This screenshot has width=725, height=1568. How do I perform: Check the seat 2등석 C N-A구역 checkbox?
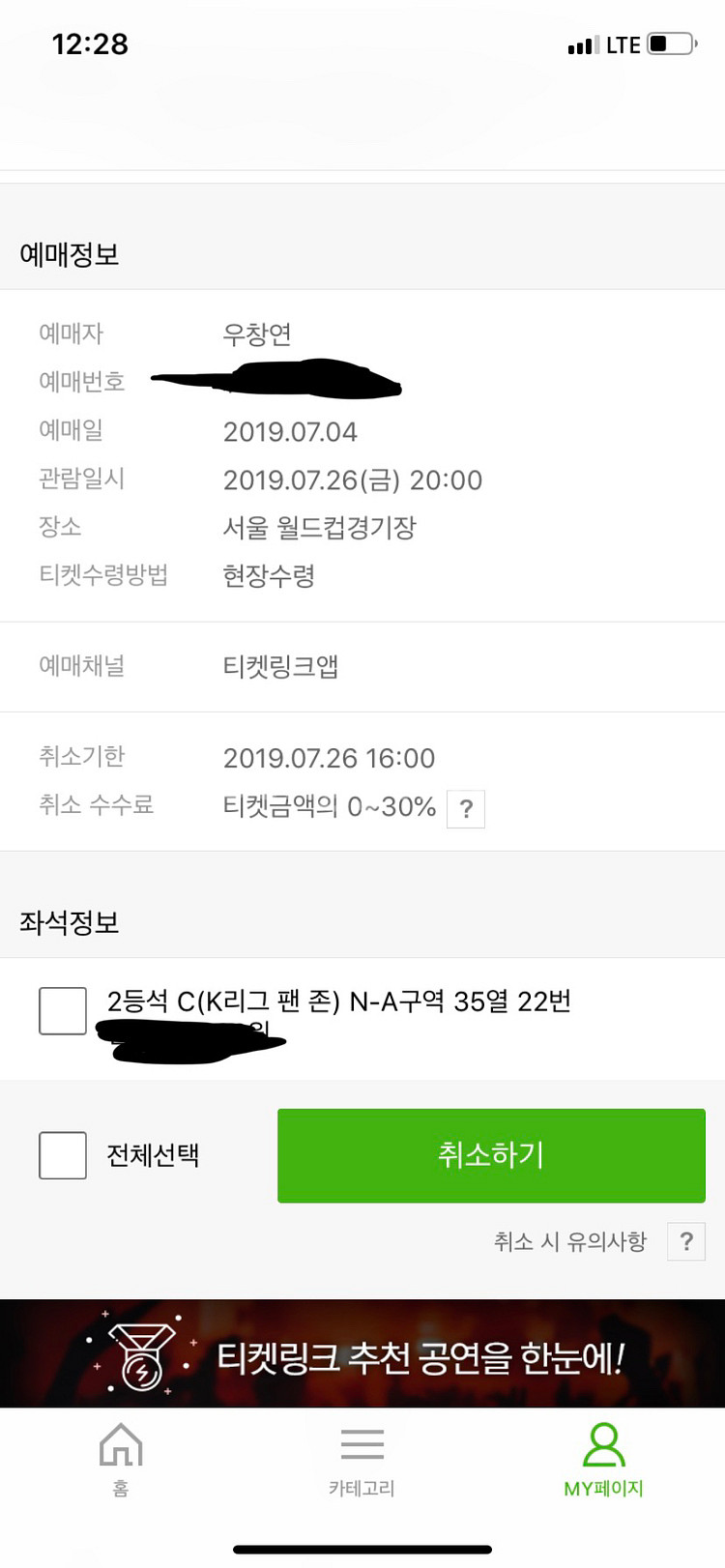click(62, 1009)
